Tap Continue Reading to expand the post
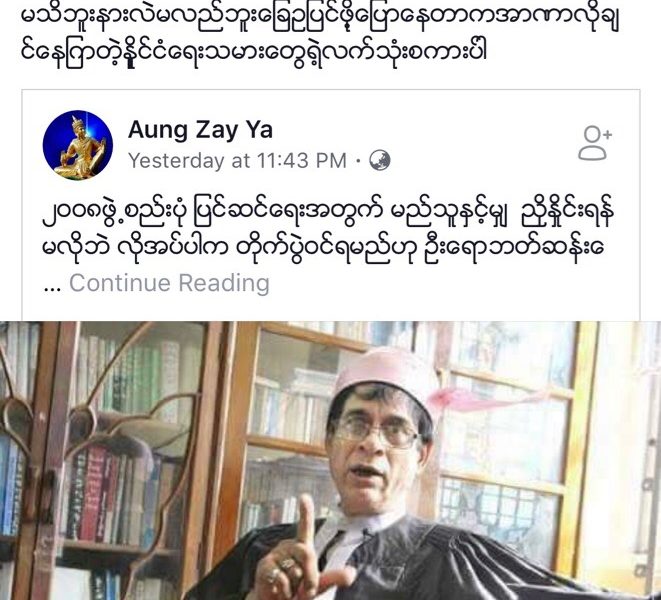The width and height of the screenshot is (661, 600). coord(169,283)
